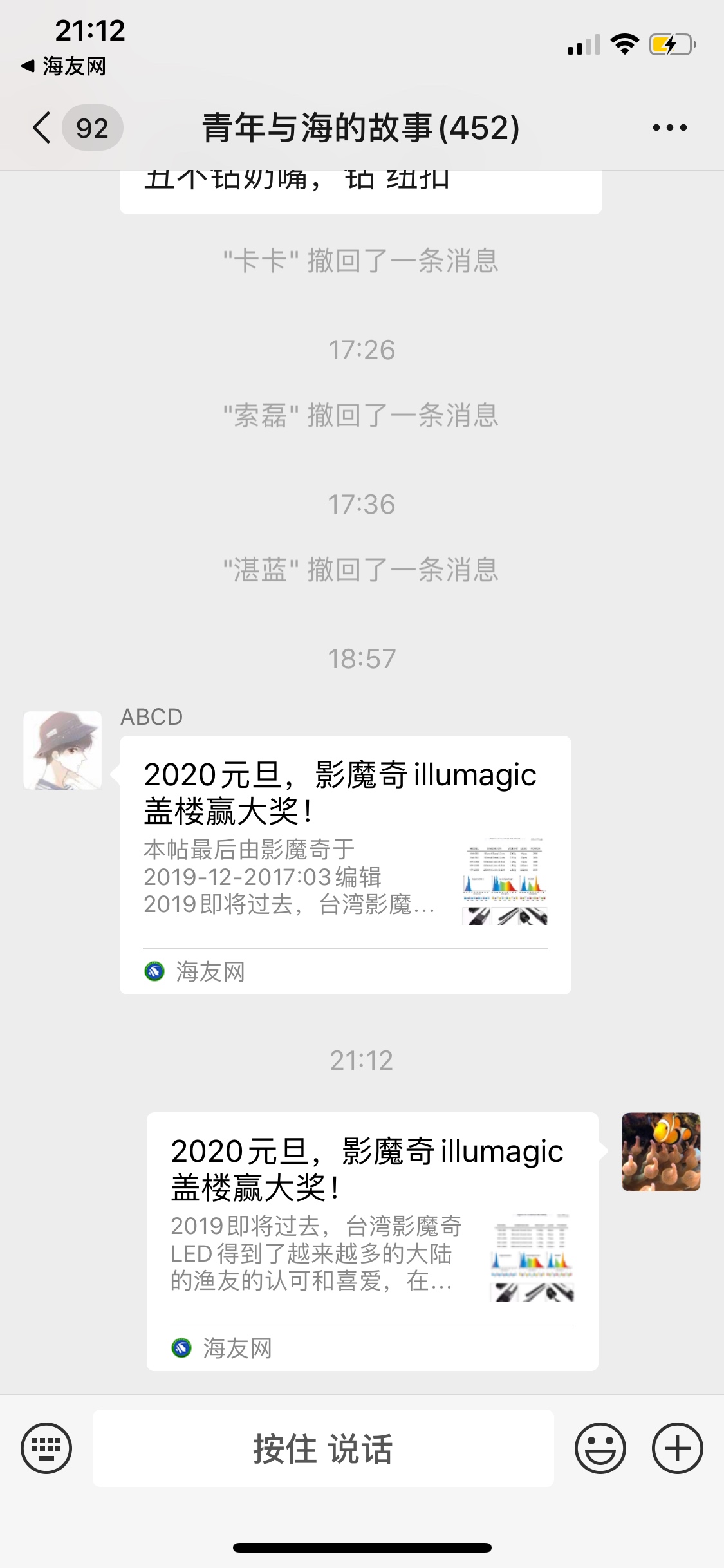Go back to the chat list
Image resolution: width=724 pixels, height=1568 pixels.
tap(44, 127)
